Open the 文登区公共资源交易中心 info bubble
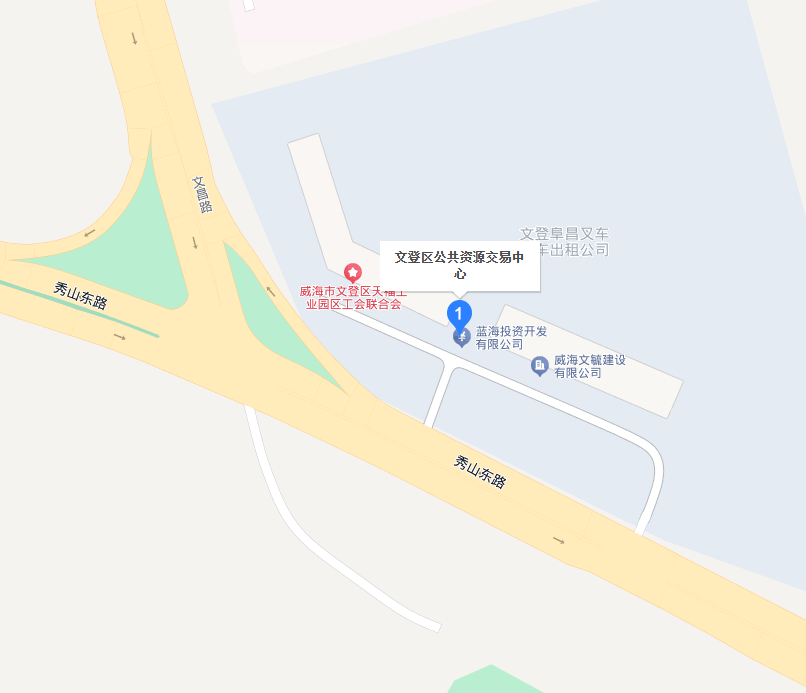 [x=460, y=265]
